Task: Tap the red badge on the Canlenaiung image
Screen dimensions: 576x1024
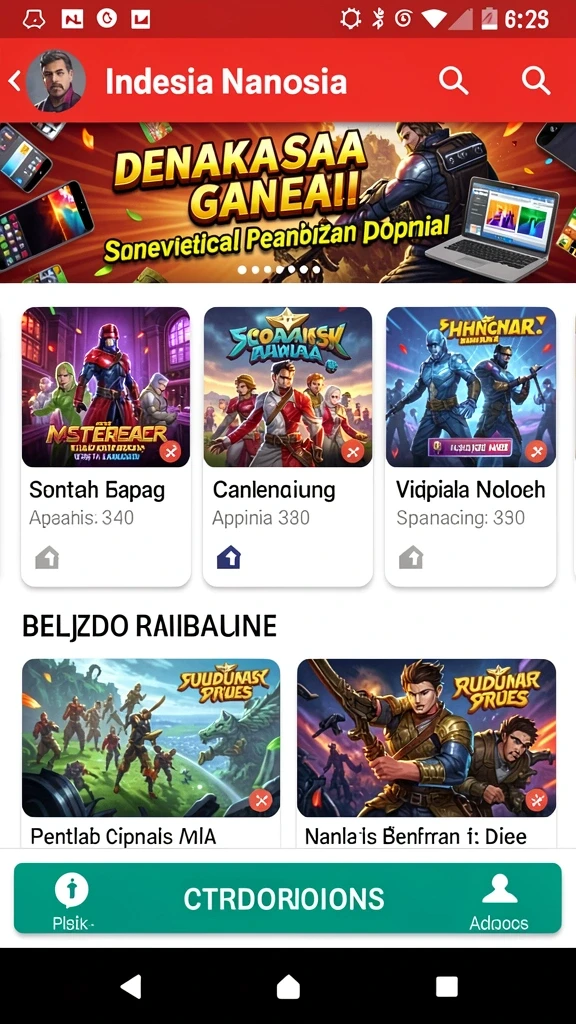Action: point(353,451)
